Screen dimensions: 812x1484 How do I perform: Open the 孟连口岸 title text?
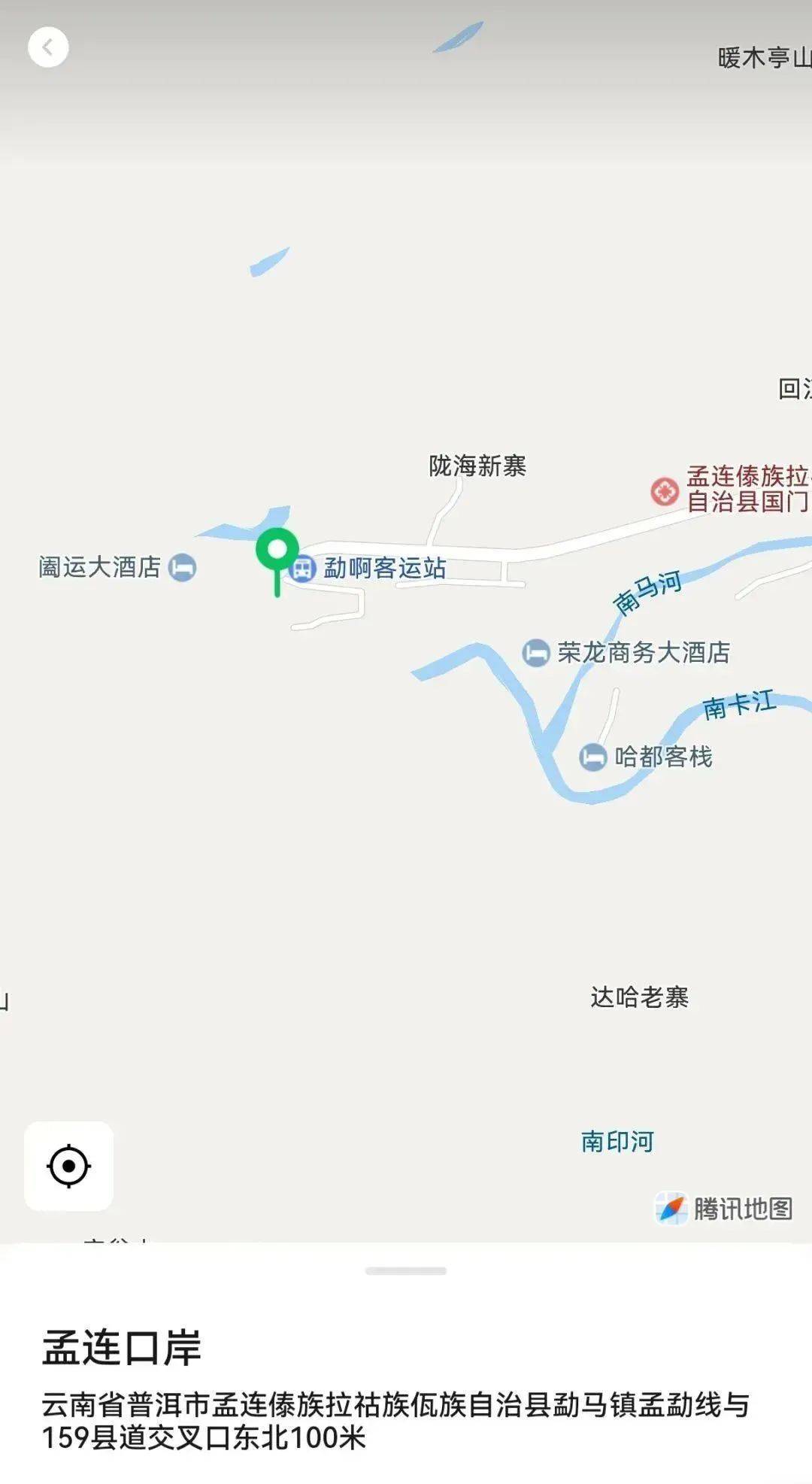pos(120,1346)
